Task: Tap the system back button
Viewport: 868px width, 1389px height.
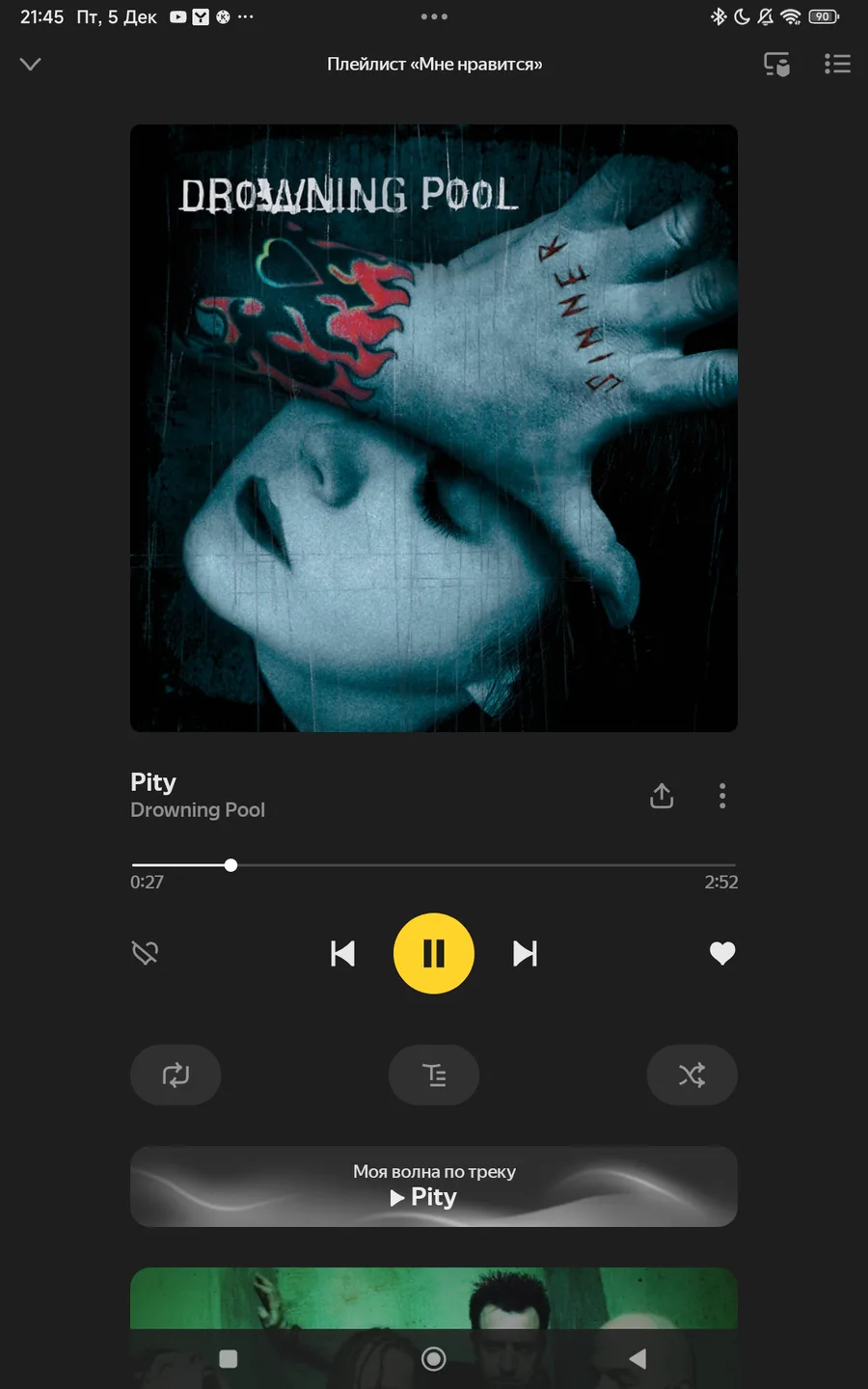Action: point(637,1358)
